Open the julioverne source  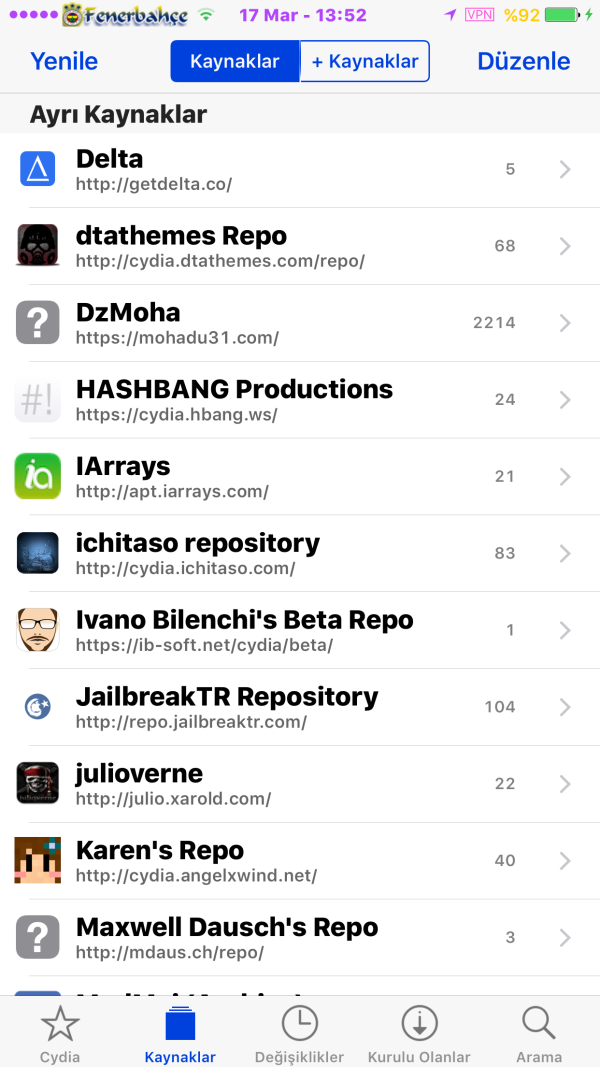point(300,784)
